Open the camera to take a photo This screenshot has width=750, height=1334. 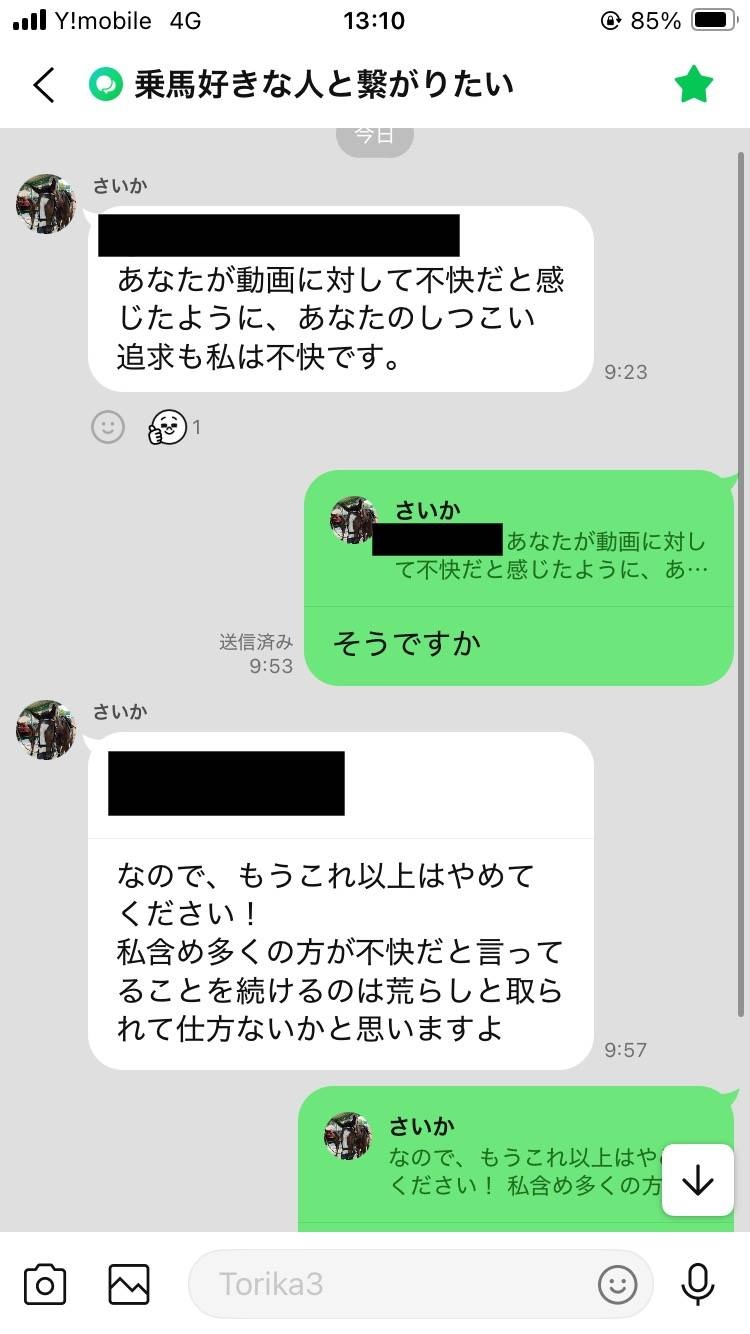[x=45, y=1284]
